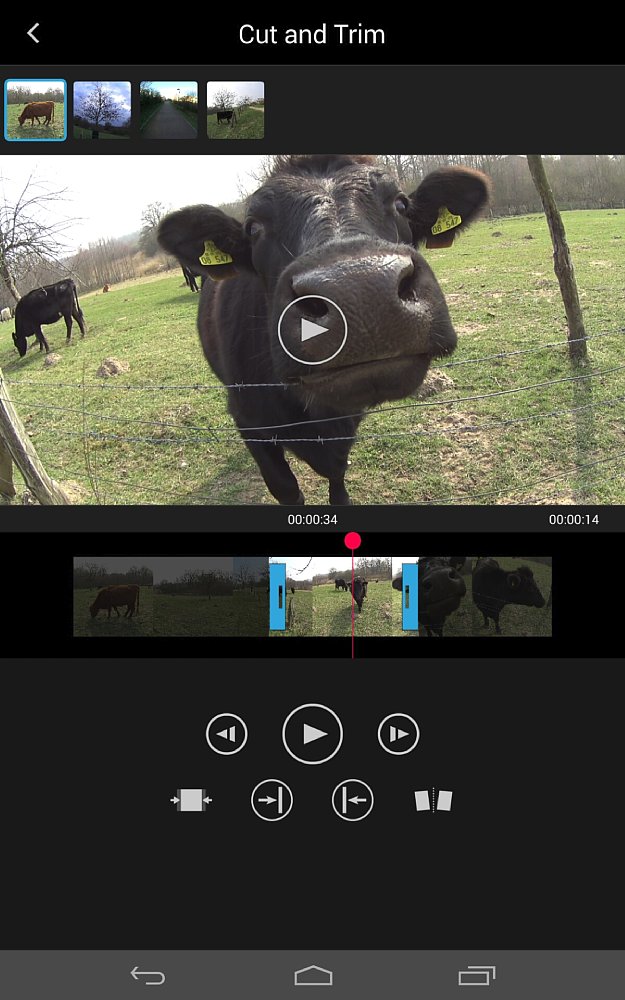Open the recent apps view
625x1000 pixels.
476,975
